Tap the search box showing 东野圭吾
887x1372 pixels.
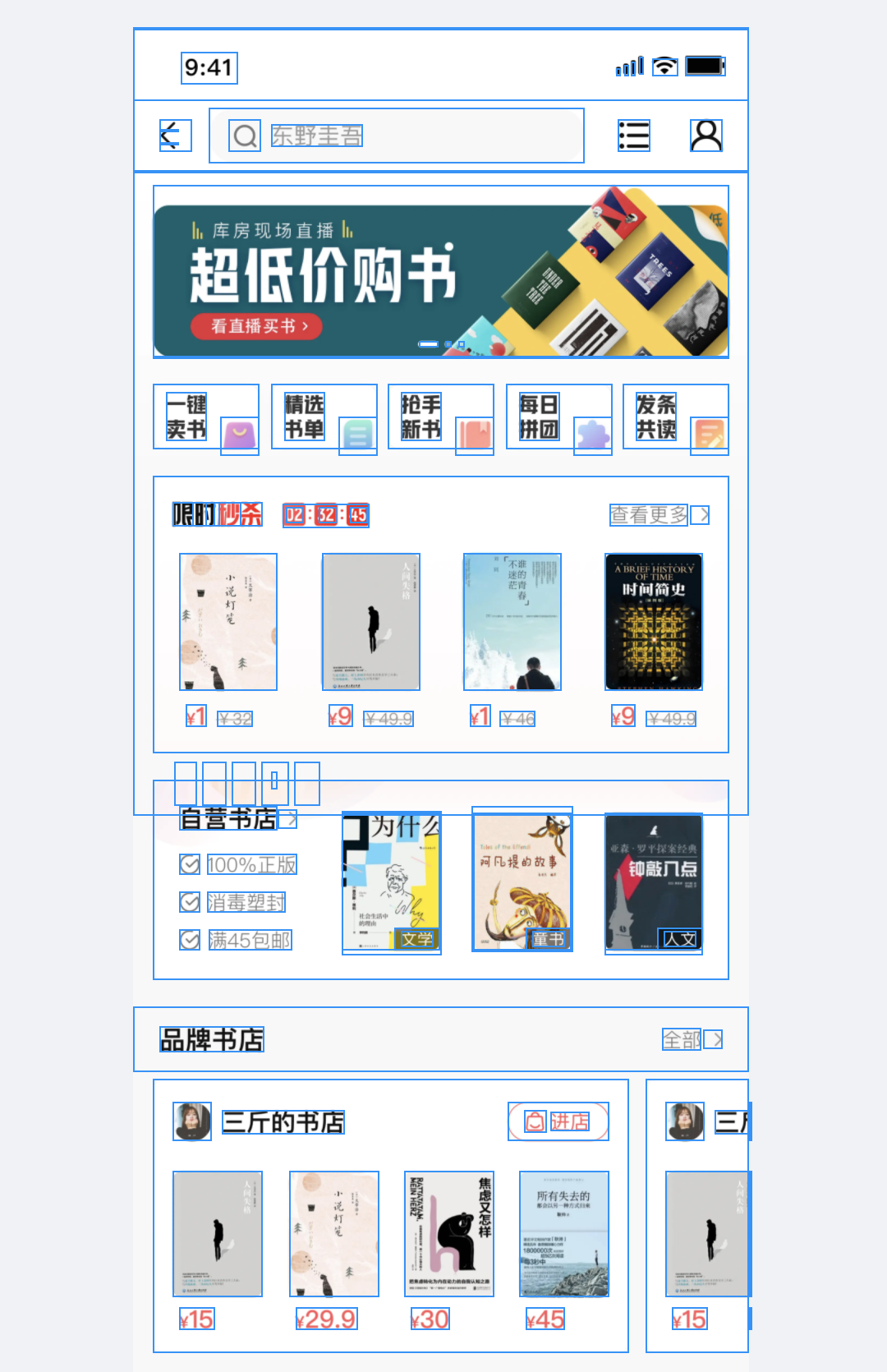tap(396, 136)
